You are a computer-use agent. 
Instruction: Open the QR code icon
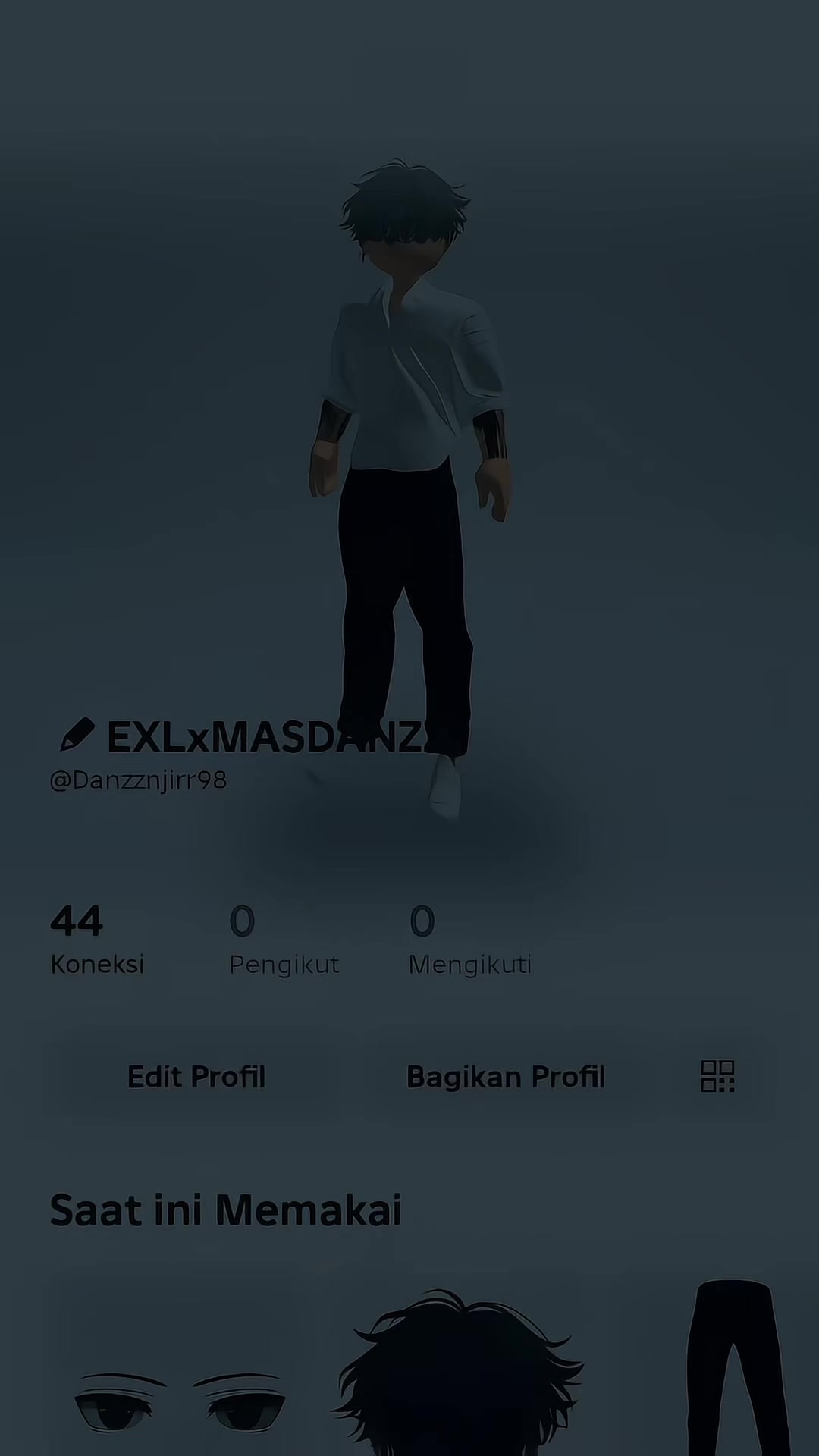tap(717, 1077)
